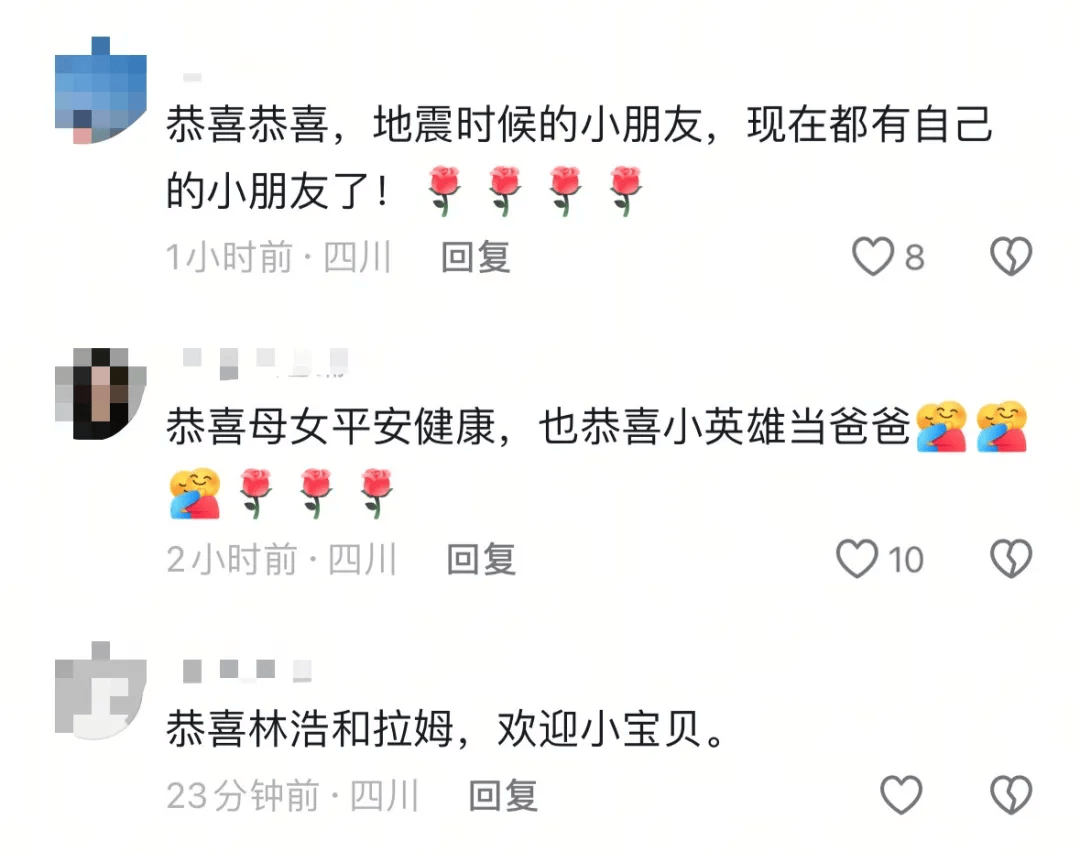The height and width of the screenshot is (852, 1080).
Task: Reply to the comment posted 2小时前
Action: 481,559
